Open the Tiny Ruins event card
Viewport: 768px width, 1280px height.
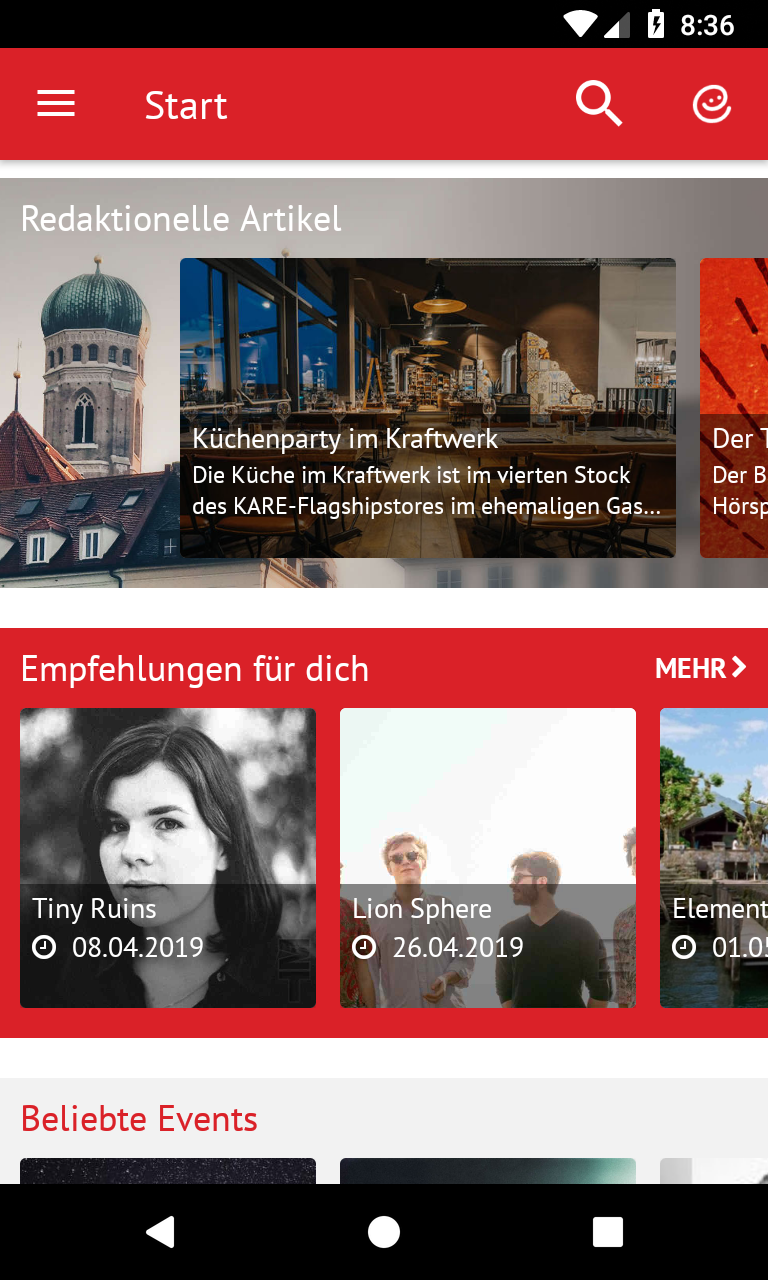pyautogui.click(x=167, y=858)
